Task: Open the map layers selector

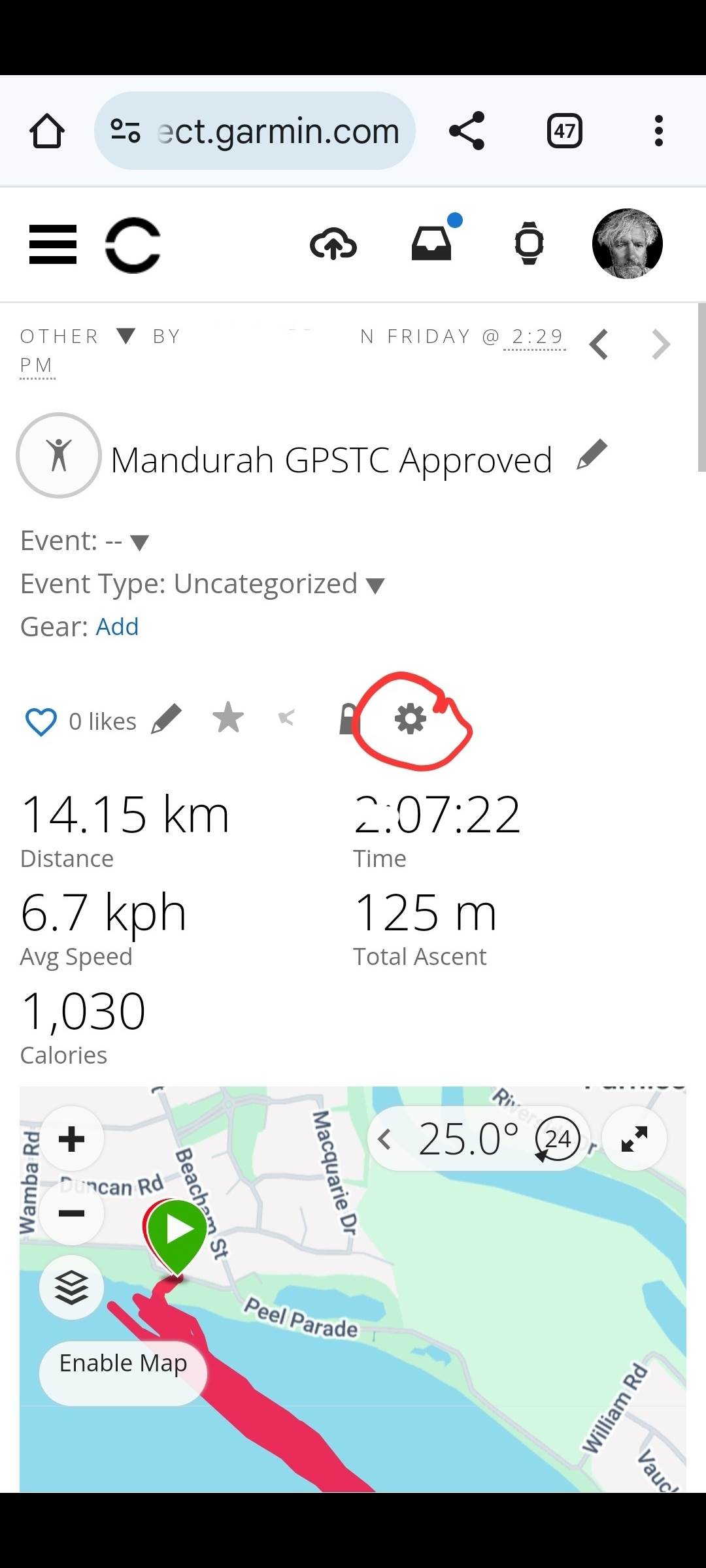Action: point(71,1287)
